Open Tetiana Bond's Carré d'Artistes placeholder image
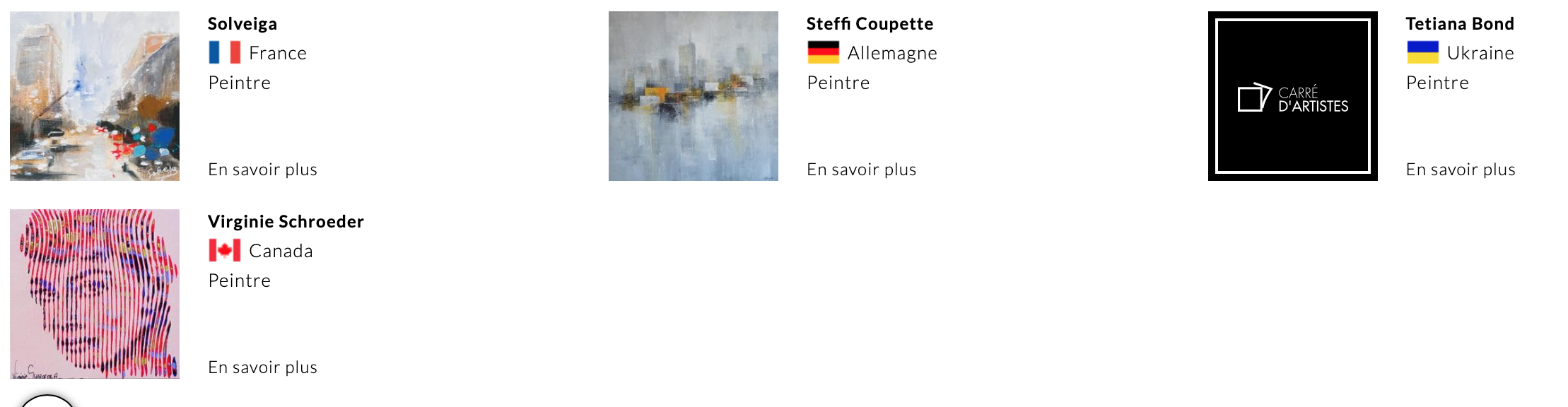Image resolution: width=1568 pixels, height=407 pixels. click(x=1292, y=96)
